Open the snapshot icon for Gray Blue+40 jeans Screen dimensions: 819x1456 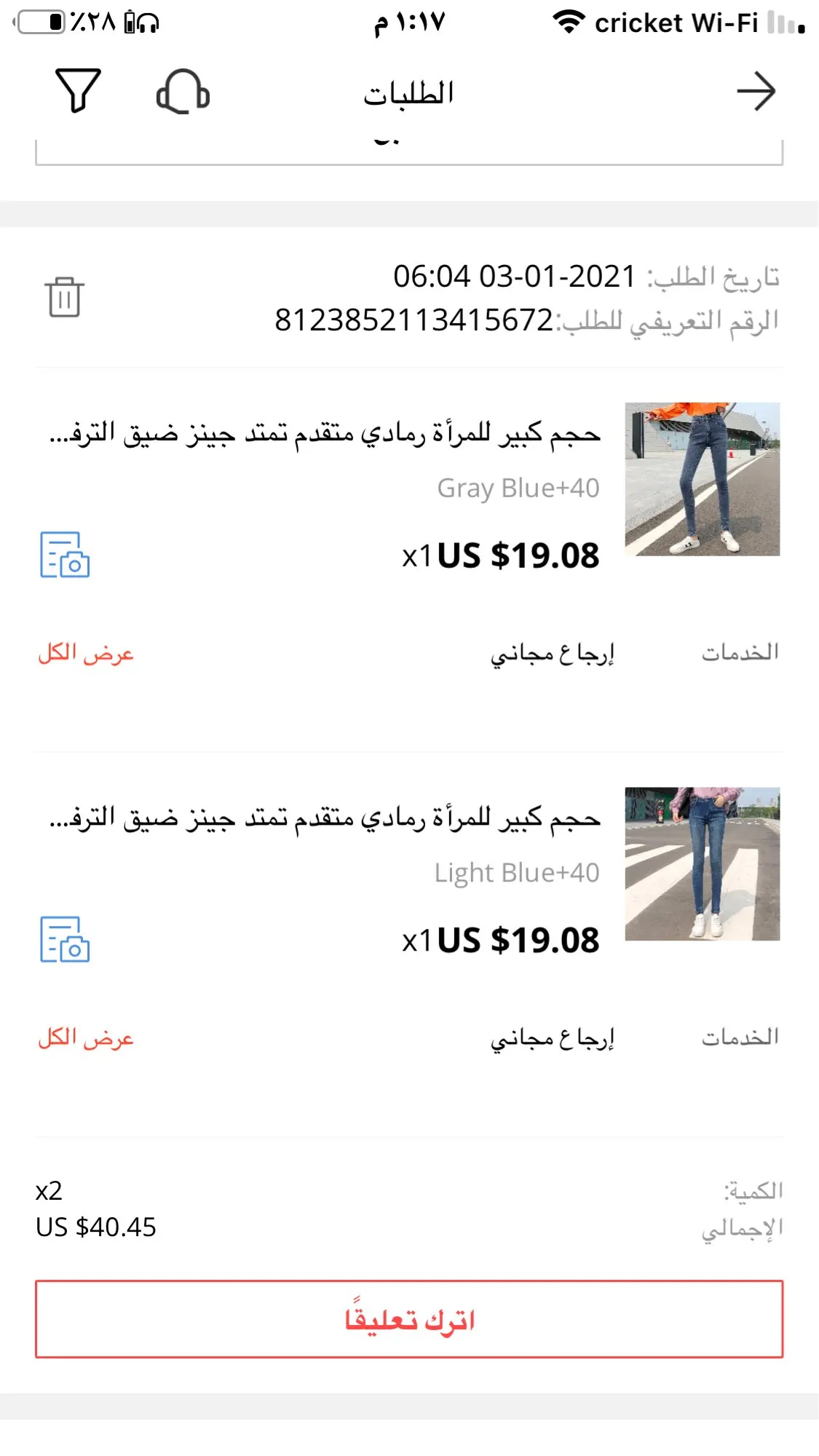pyautogui.click(x=65, y=555)
